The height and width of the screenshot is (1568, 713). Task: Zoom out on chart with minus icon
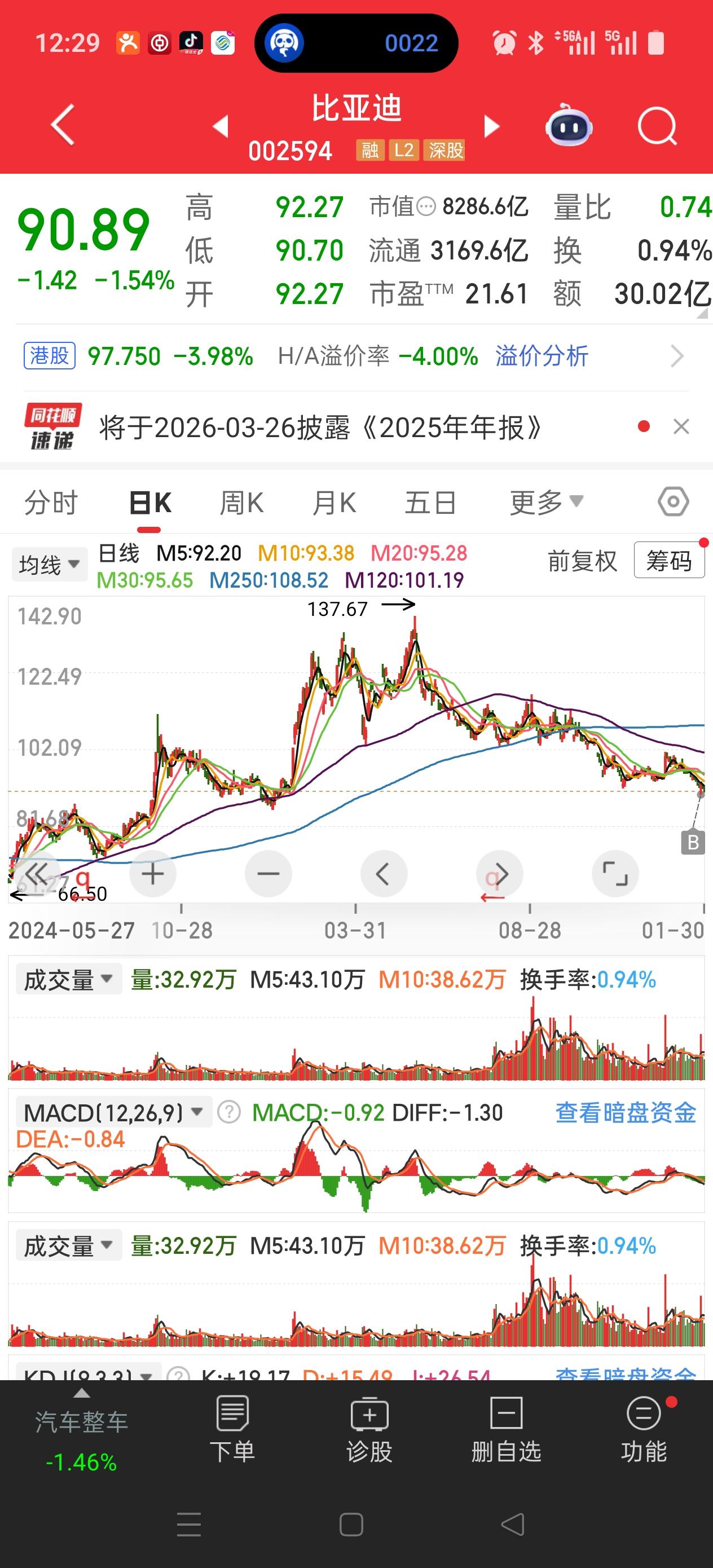pyautogui.click(x=268, y=874)
